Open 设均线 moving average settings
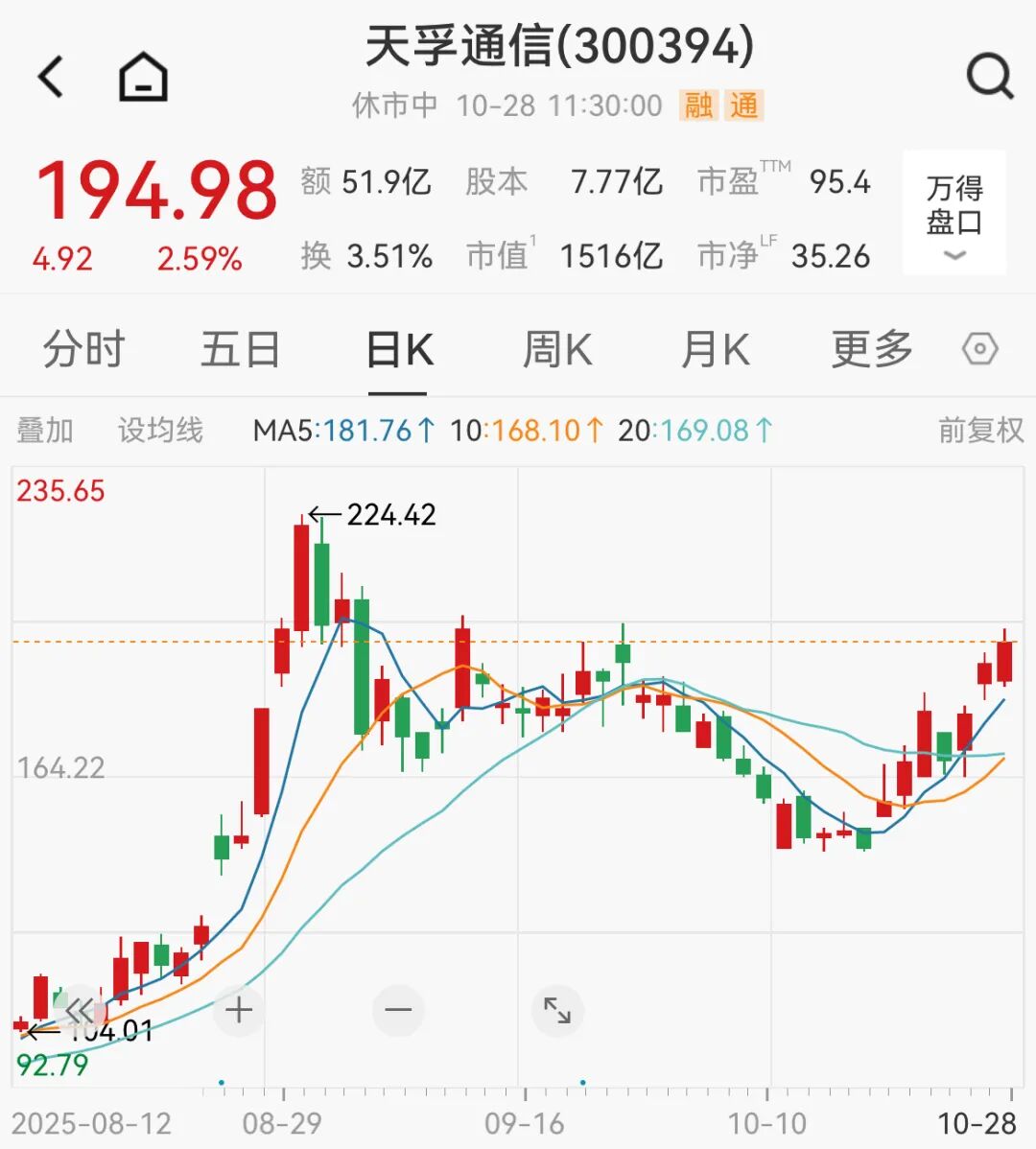The width and height of the screenshot is (1036, 1149). [160, 431]
